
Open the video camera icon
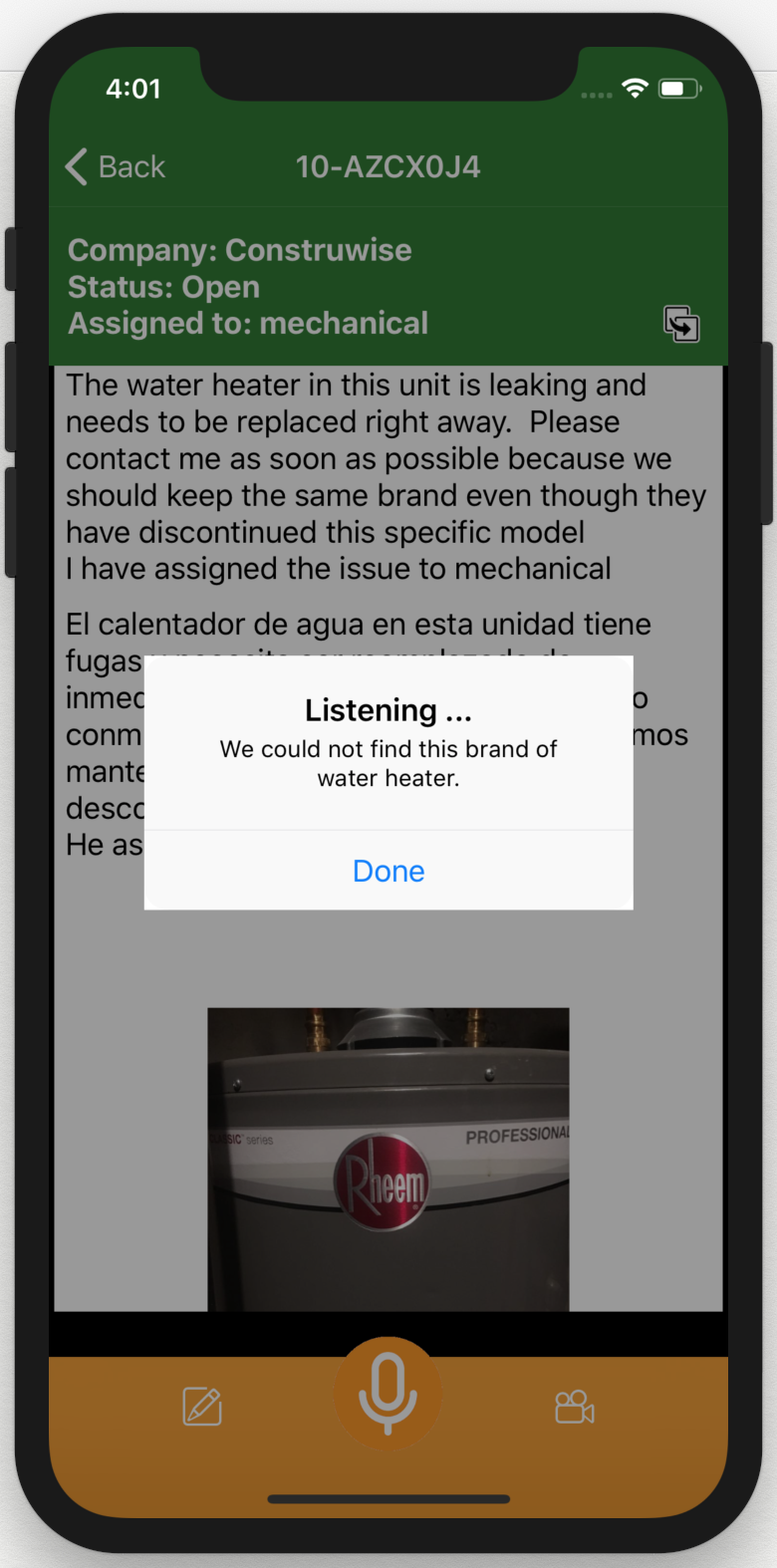coord(574,1407)
